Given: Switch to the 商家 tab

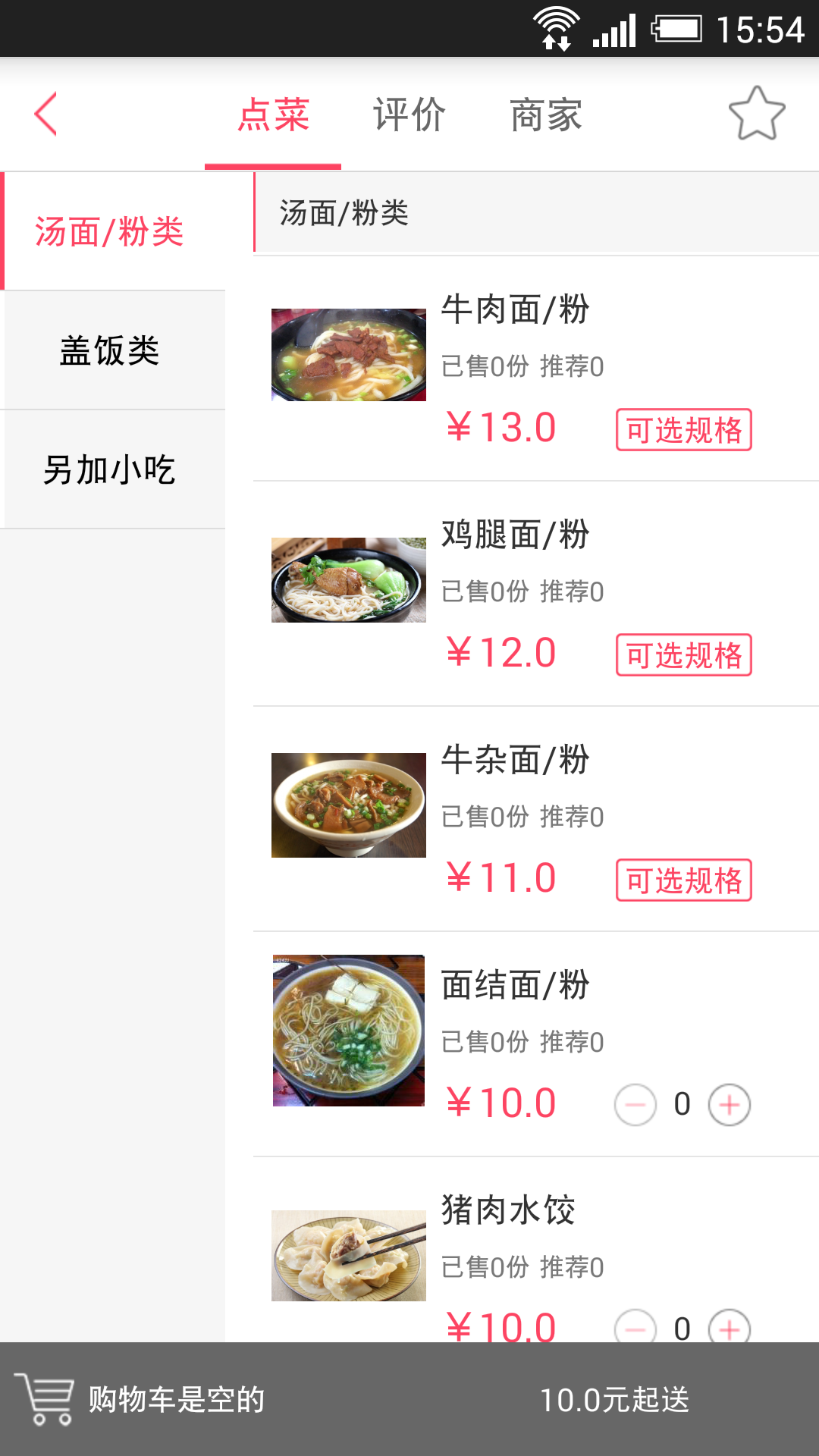Looking at the screenshot, I should [546, 115].
